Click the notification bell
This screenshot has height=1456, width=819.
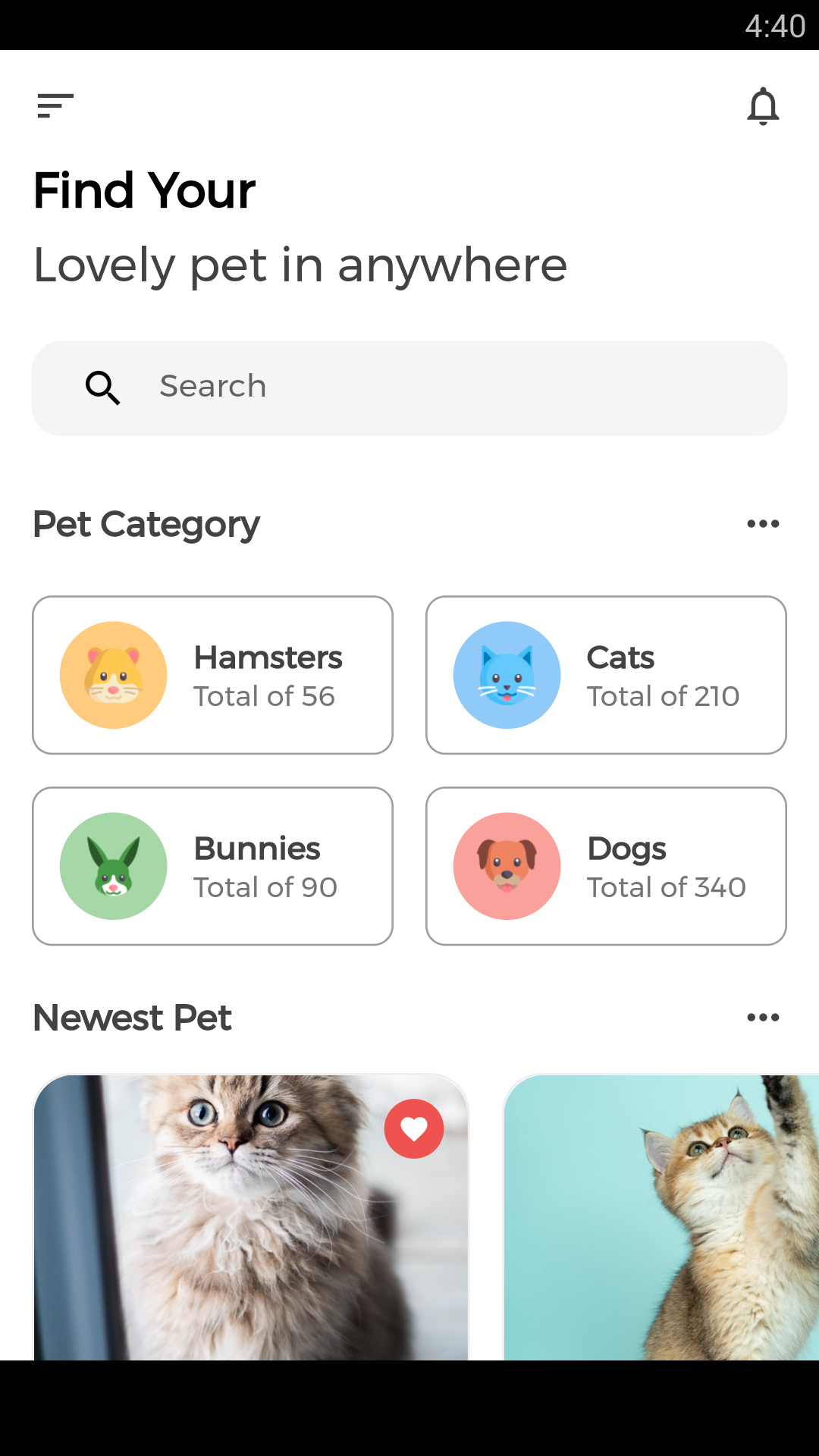coord(764,105)
